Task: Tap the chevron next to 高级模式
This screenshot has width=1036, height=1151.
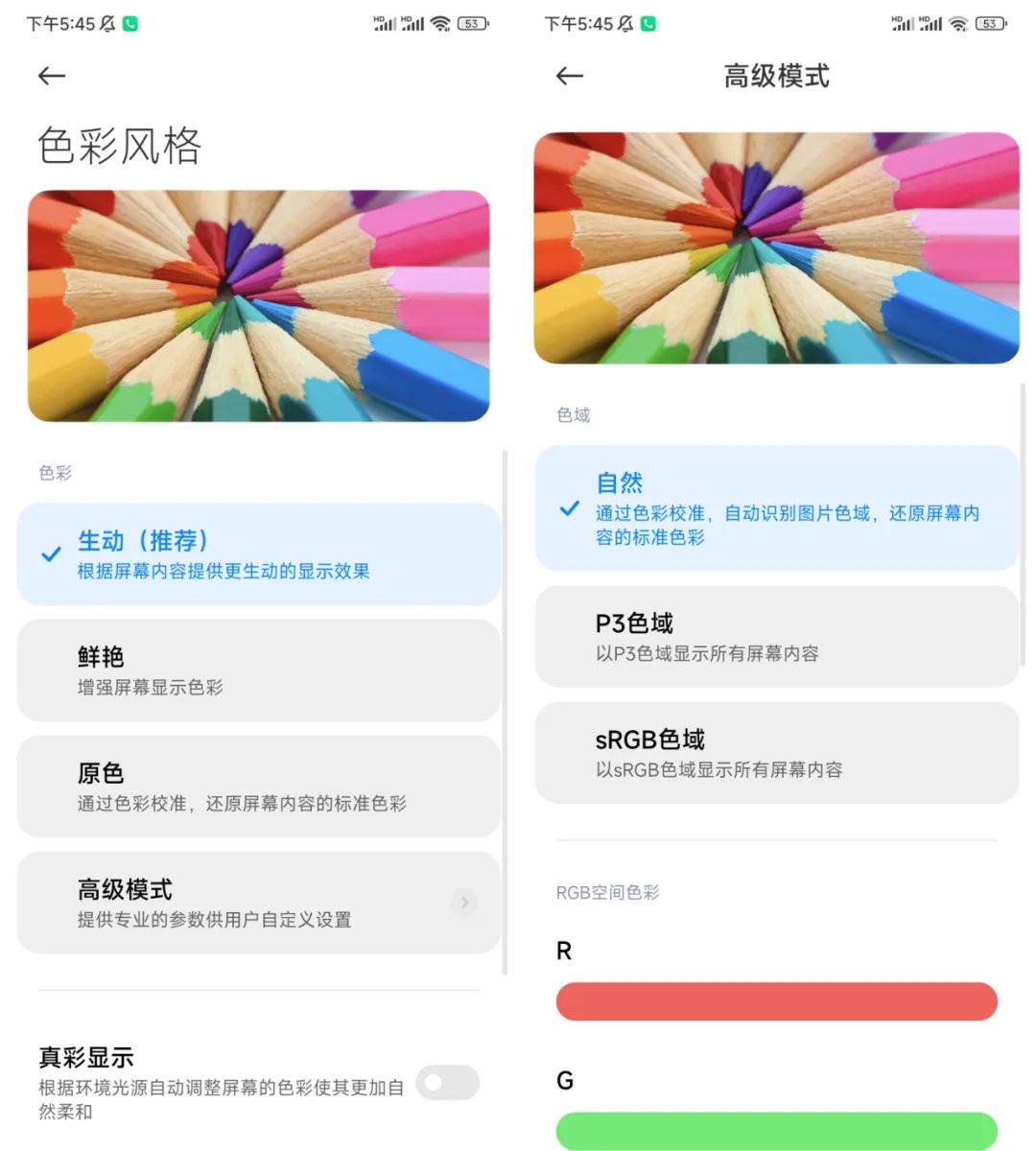Action: tap(464, 903)
